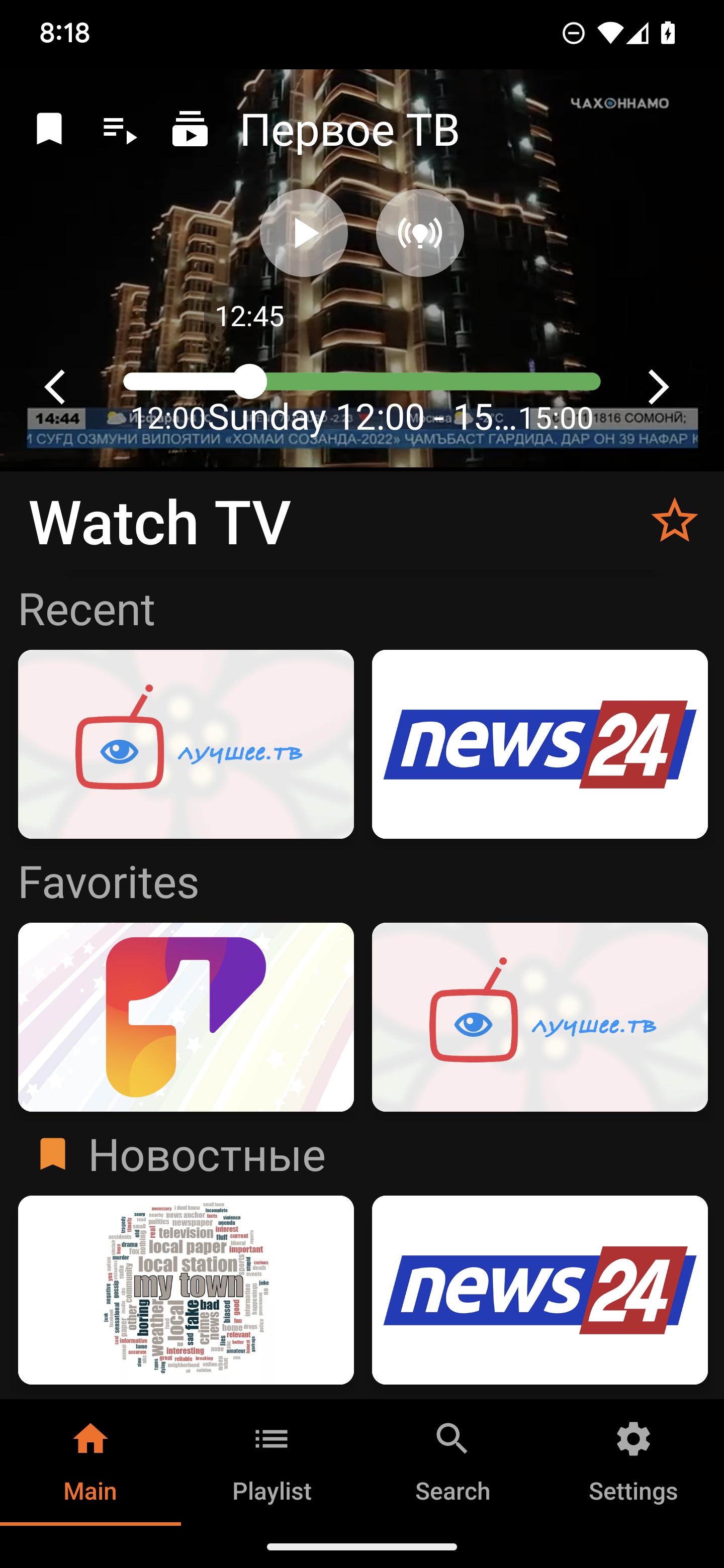Go to the previous program
Viewport: 724px width, 1568px height.
click(x=55, y=386)
